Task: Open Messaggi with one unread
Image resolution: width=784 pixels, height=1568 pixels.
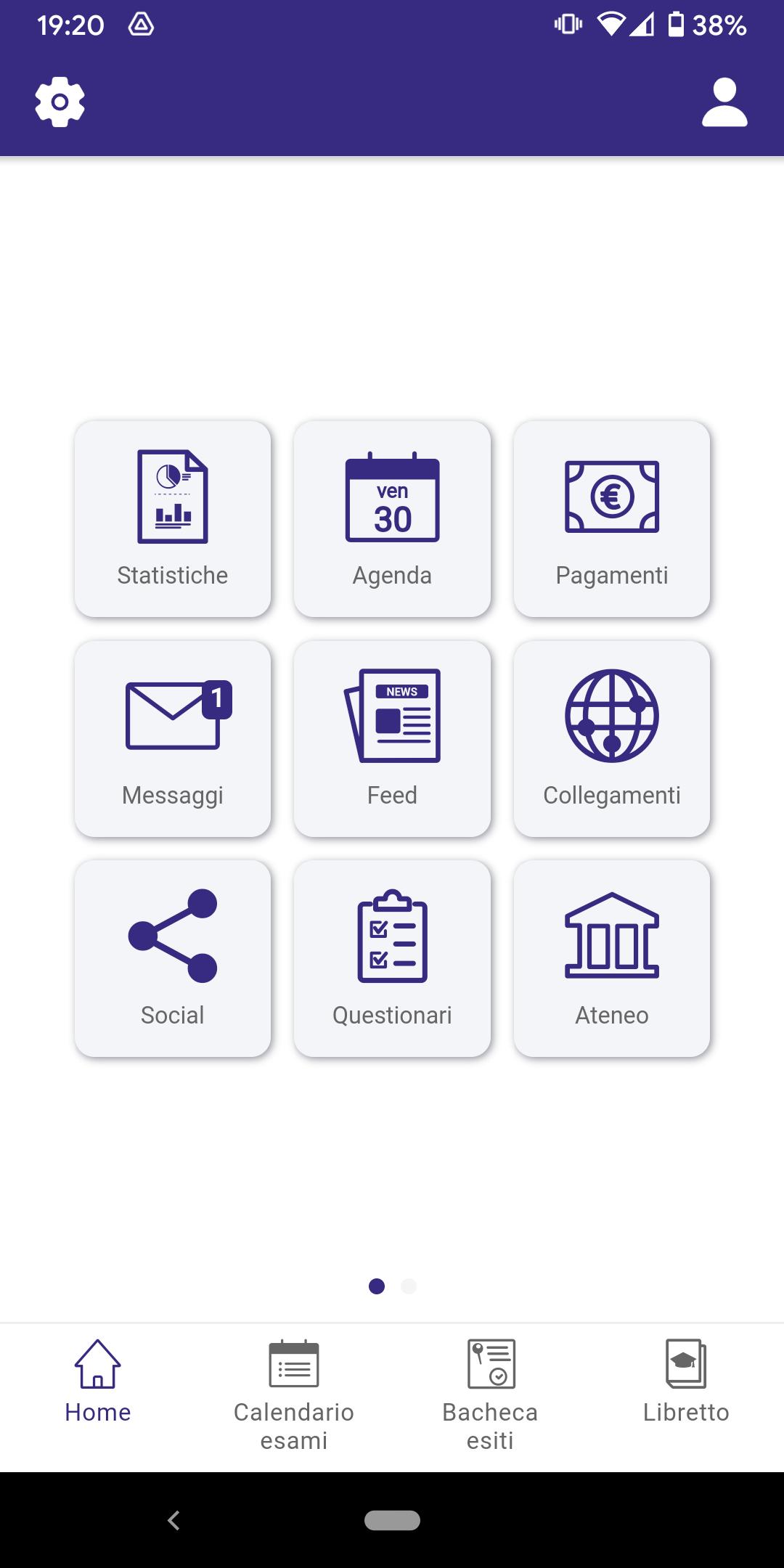Action: [x=173, y=739]
